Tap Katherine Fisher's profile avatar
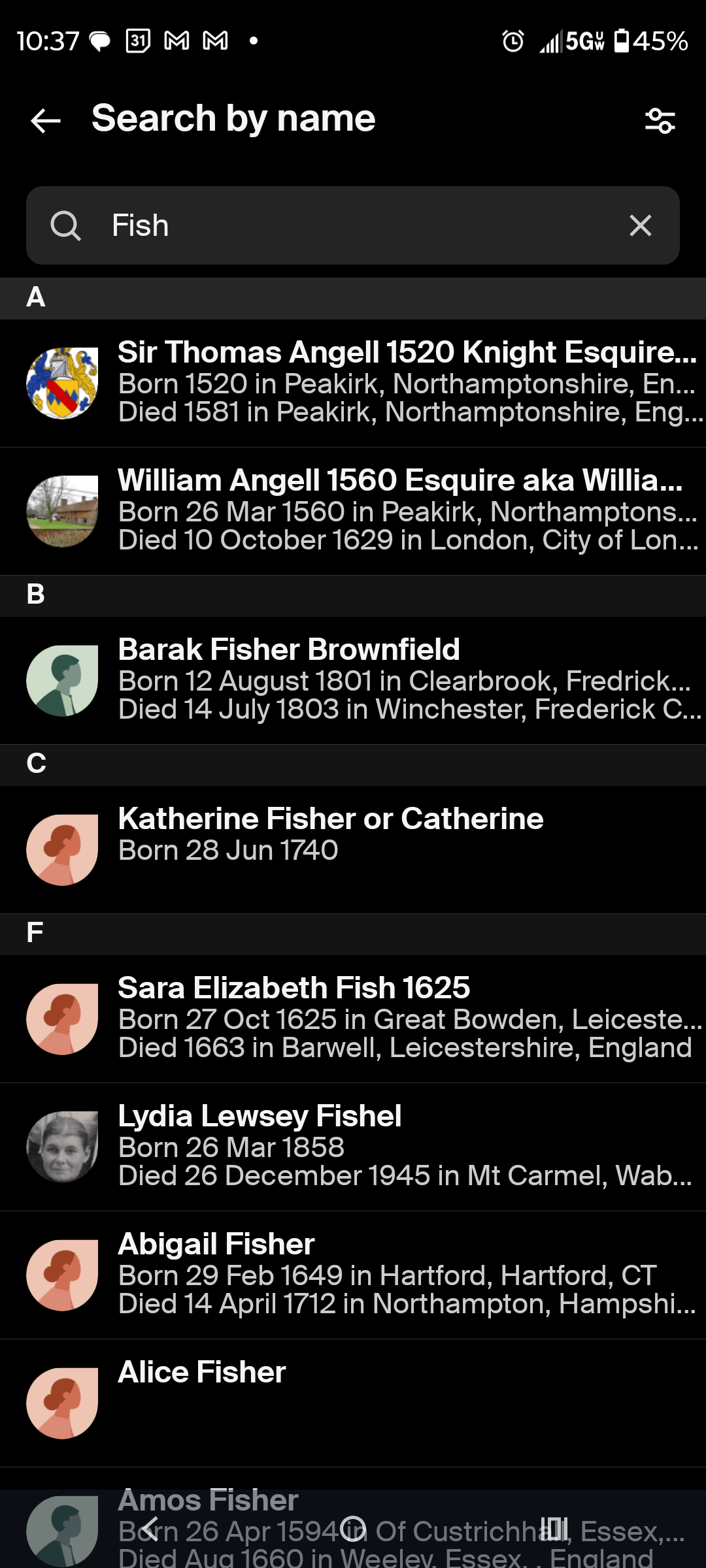This screenshot has width=706, height=1568. tap(62, 849)
